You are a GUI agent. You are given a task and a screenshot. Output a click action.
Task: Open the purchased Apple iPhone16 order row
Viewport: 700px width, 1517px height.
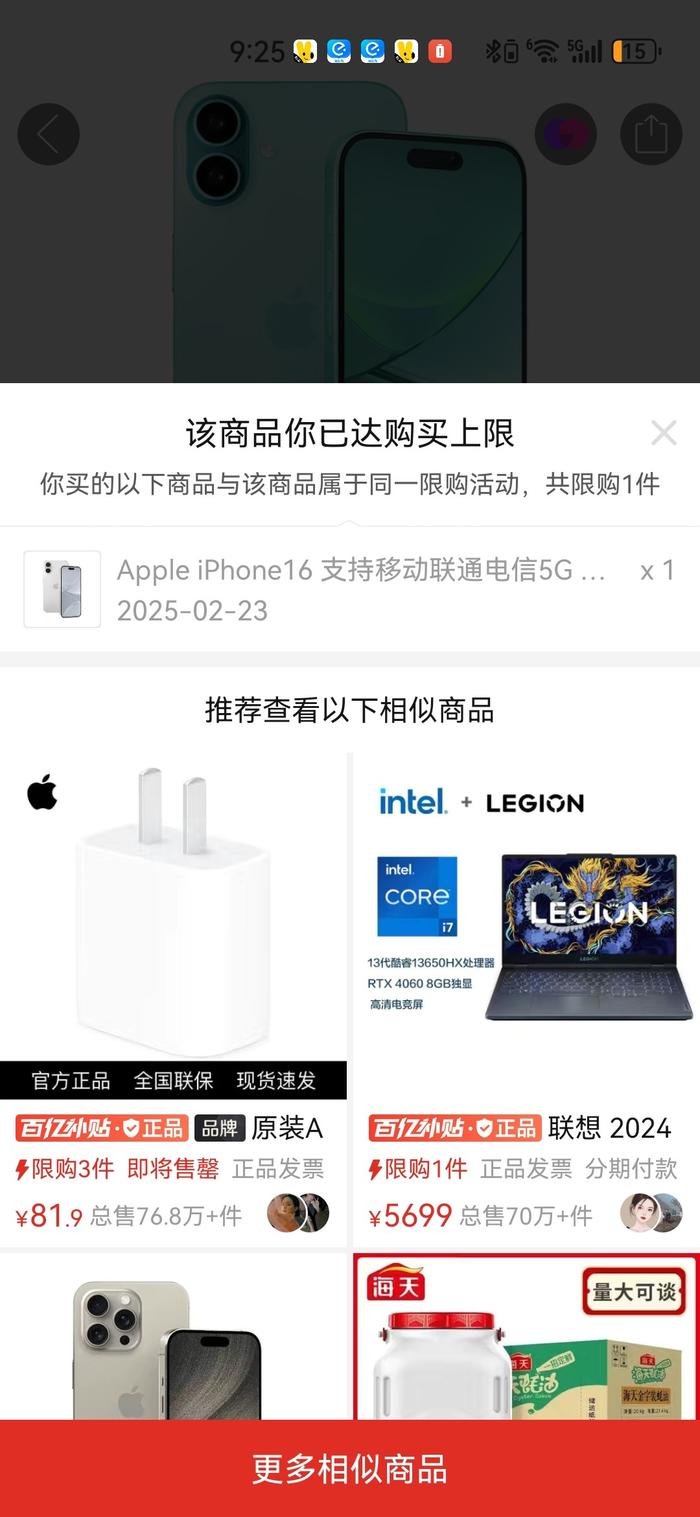[x=350, y=589]
